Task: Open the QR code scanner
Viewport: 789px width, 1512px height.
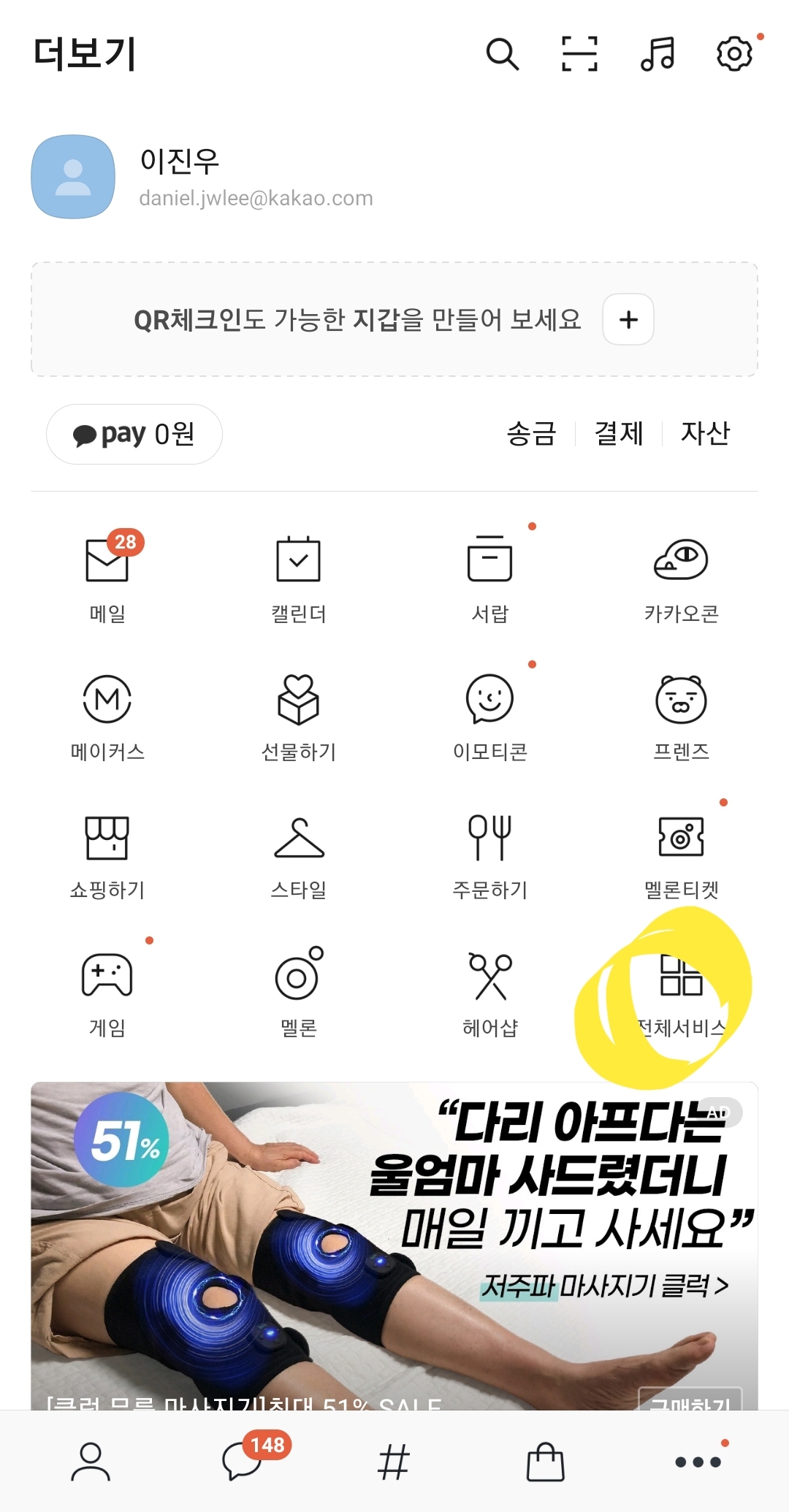Action: (x=579, y=54)
